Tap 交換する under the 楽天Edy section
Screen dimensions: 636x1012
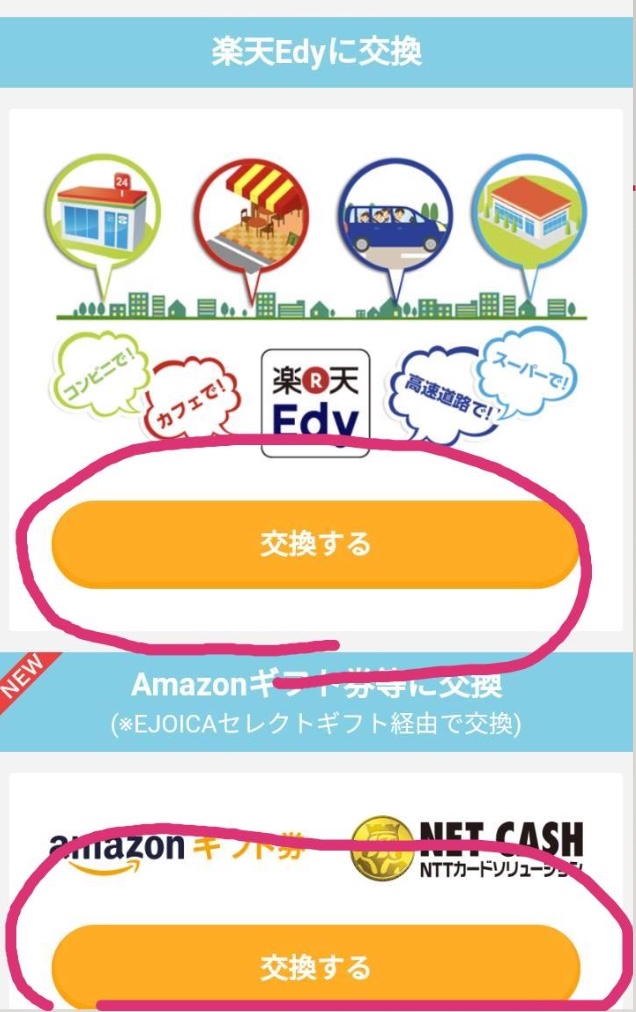[316, 544]
